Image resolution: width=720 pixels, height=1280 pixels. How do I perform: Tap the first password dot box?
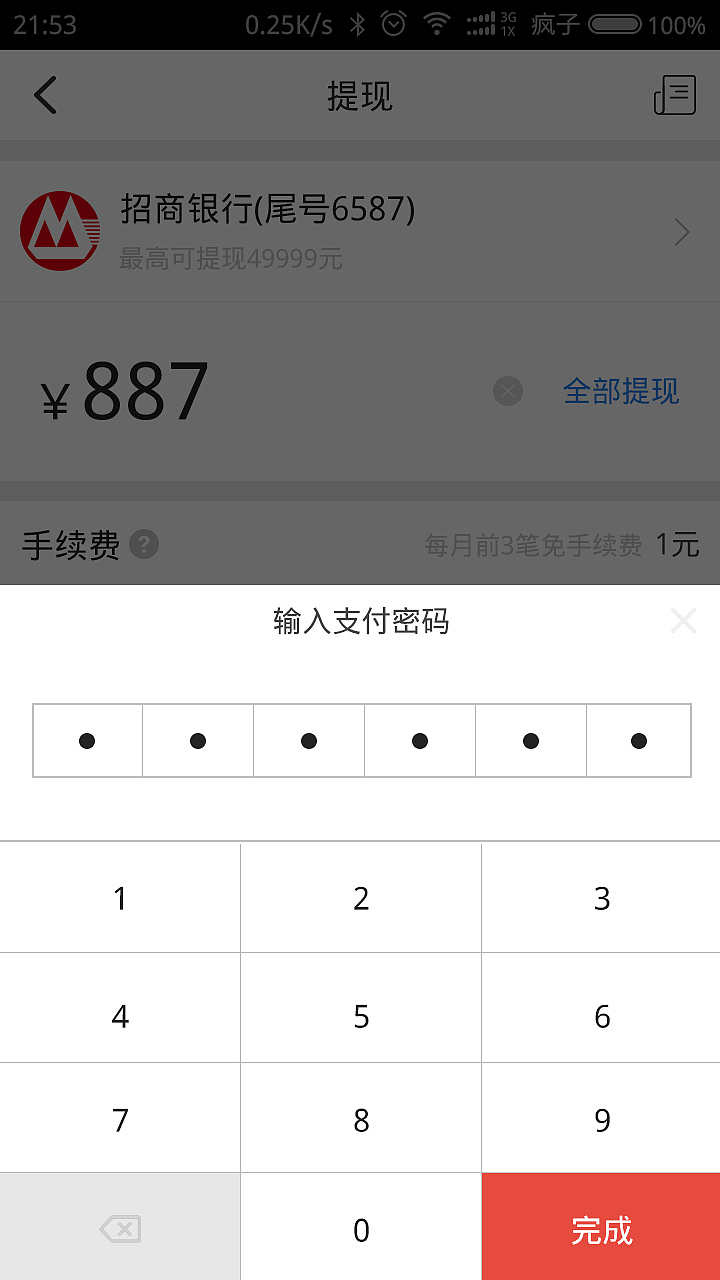coord(87,740)
